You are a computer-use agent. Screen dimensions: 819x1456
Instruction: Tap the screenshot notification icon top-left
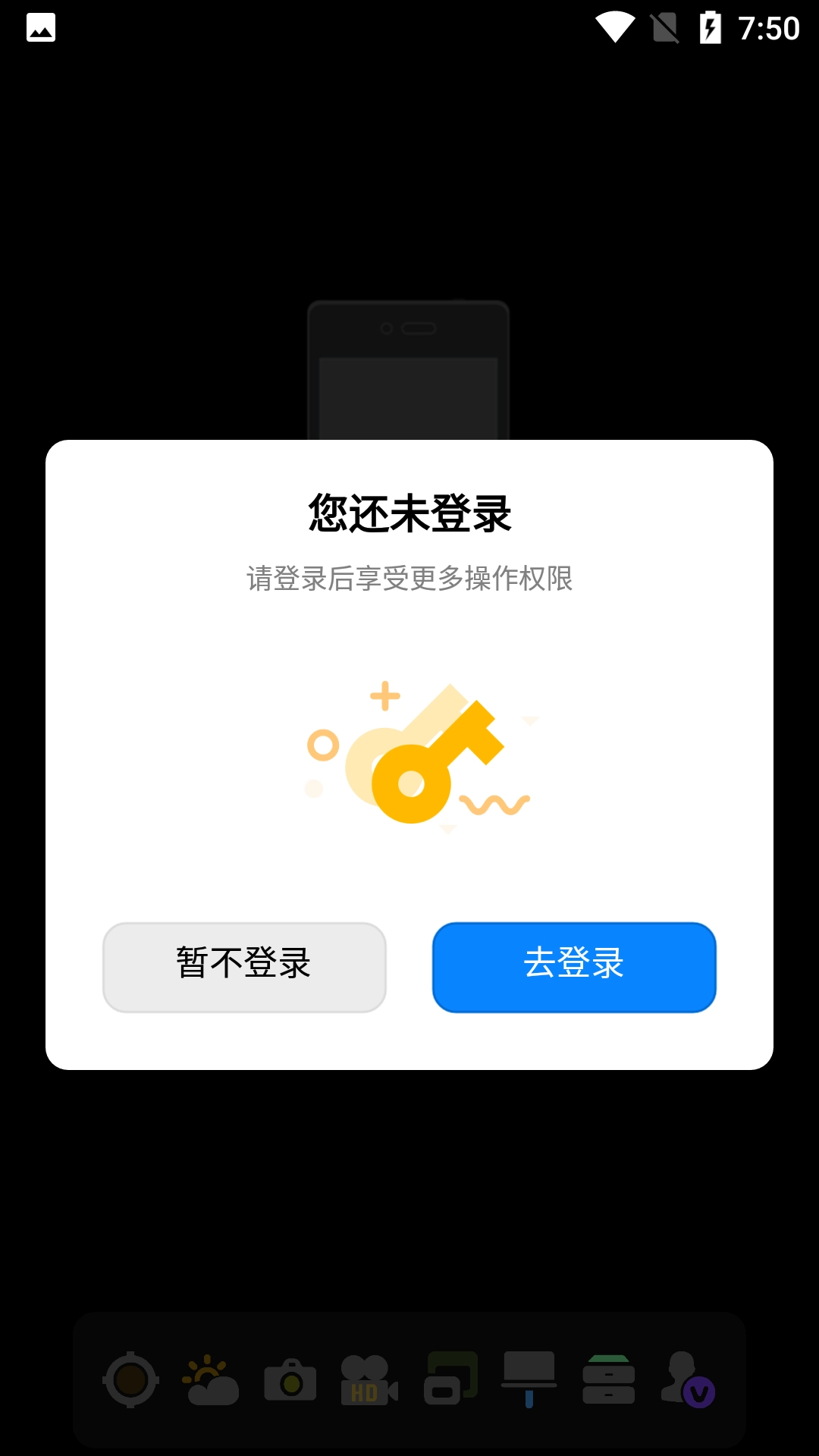point(42,28)
